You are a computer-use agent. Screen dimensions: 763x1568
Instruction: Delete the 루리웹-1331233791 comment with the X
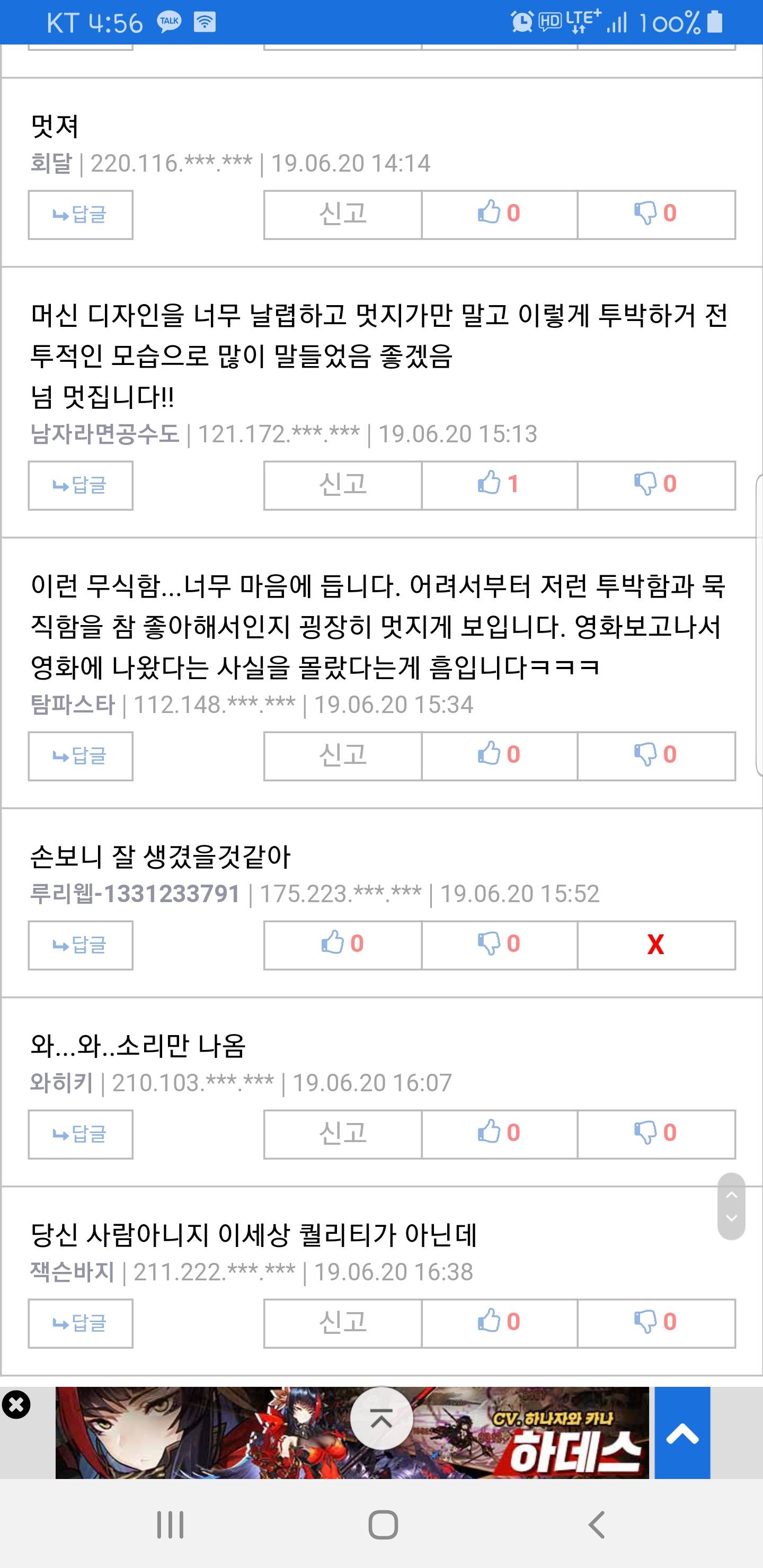point(656,946)
